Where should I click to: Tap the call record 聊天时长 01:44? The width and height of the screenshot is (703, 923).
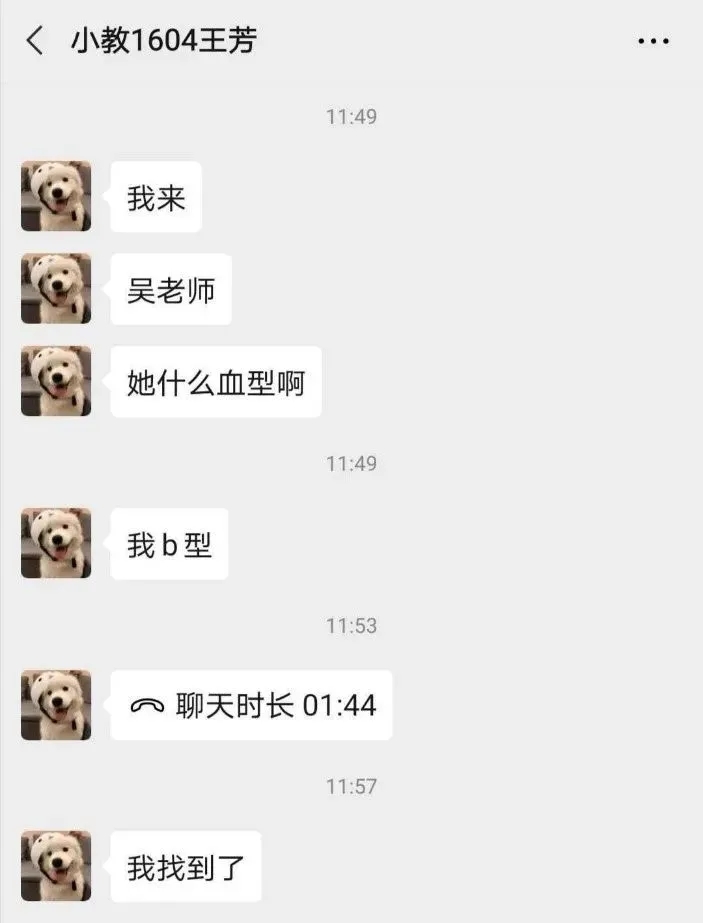point(251,705)
